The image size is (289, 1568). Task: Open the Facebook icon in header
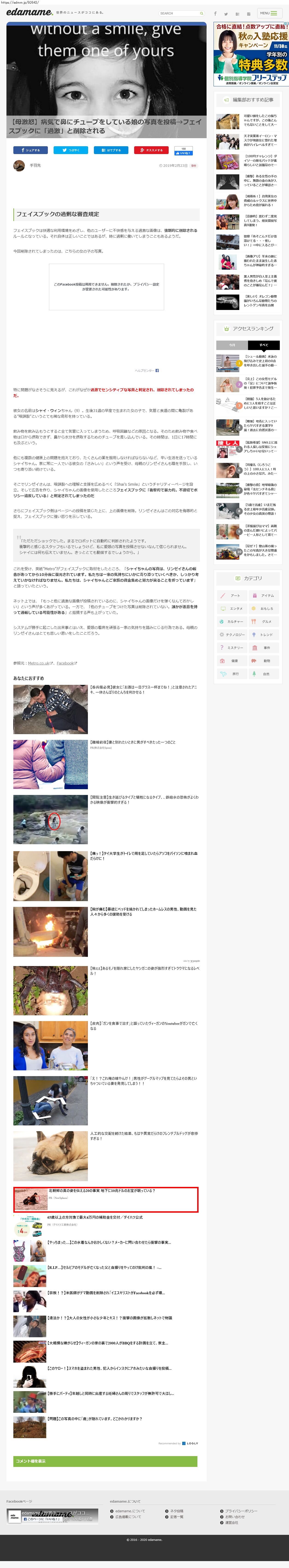215,13
